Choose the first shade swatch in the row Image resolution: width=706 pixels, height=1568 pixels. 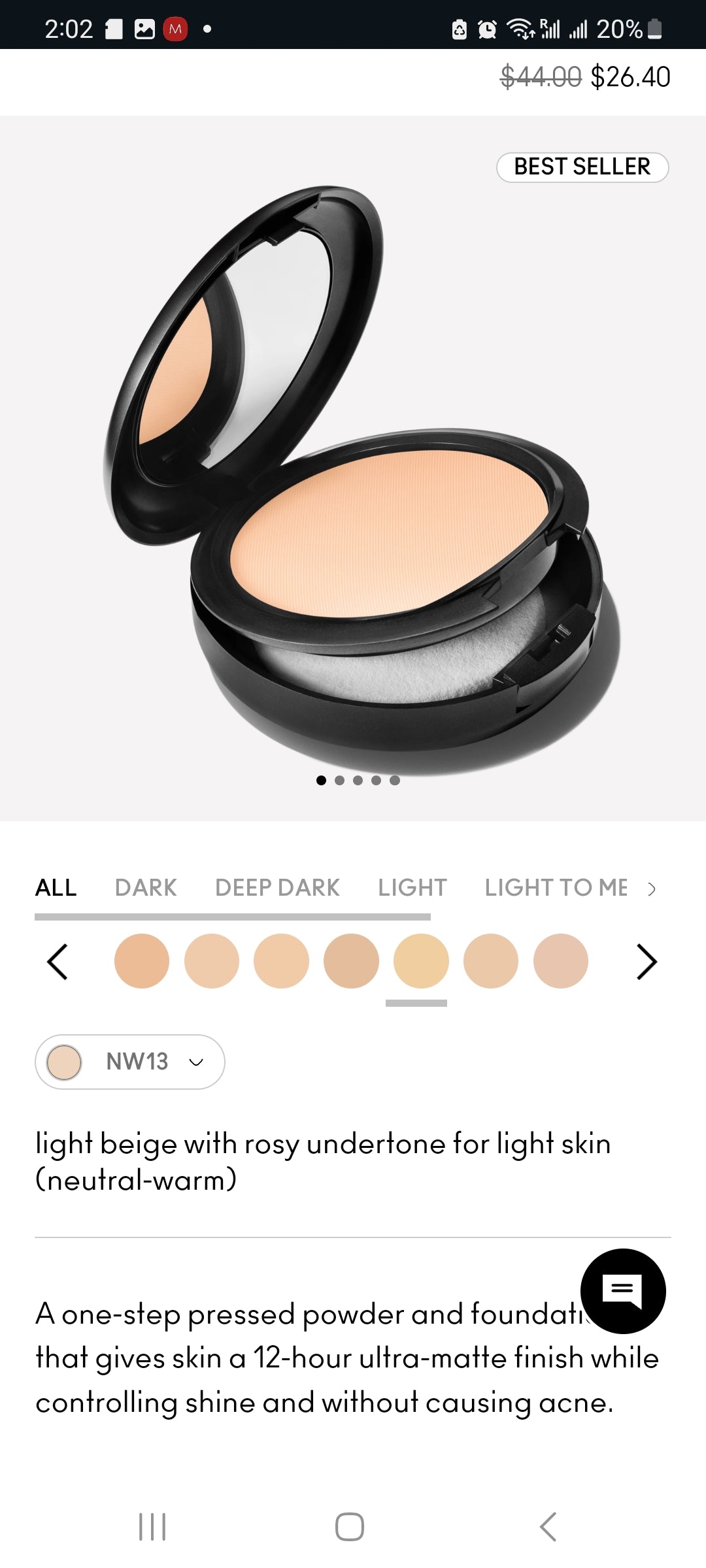point(141,961)
